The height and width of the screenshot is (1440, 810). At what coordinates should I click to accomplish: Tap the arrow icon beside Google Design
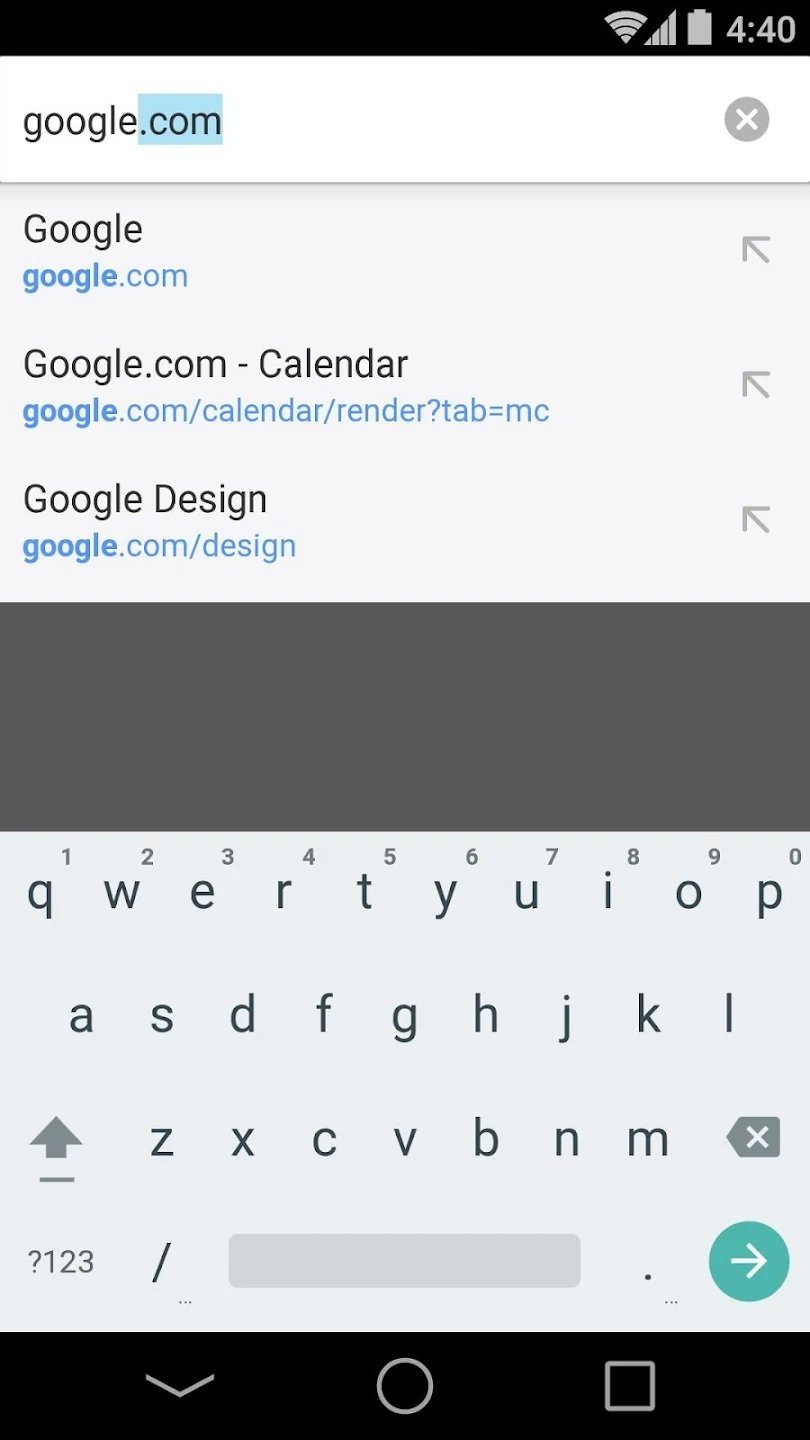[x=754, y=519]
